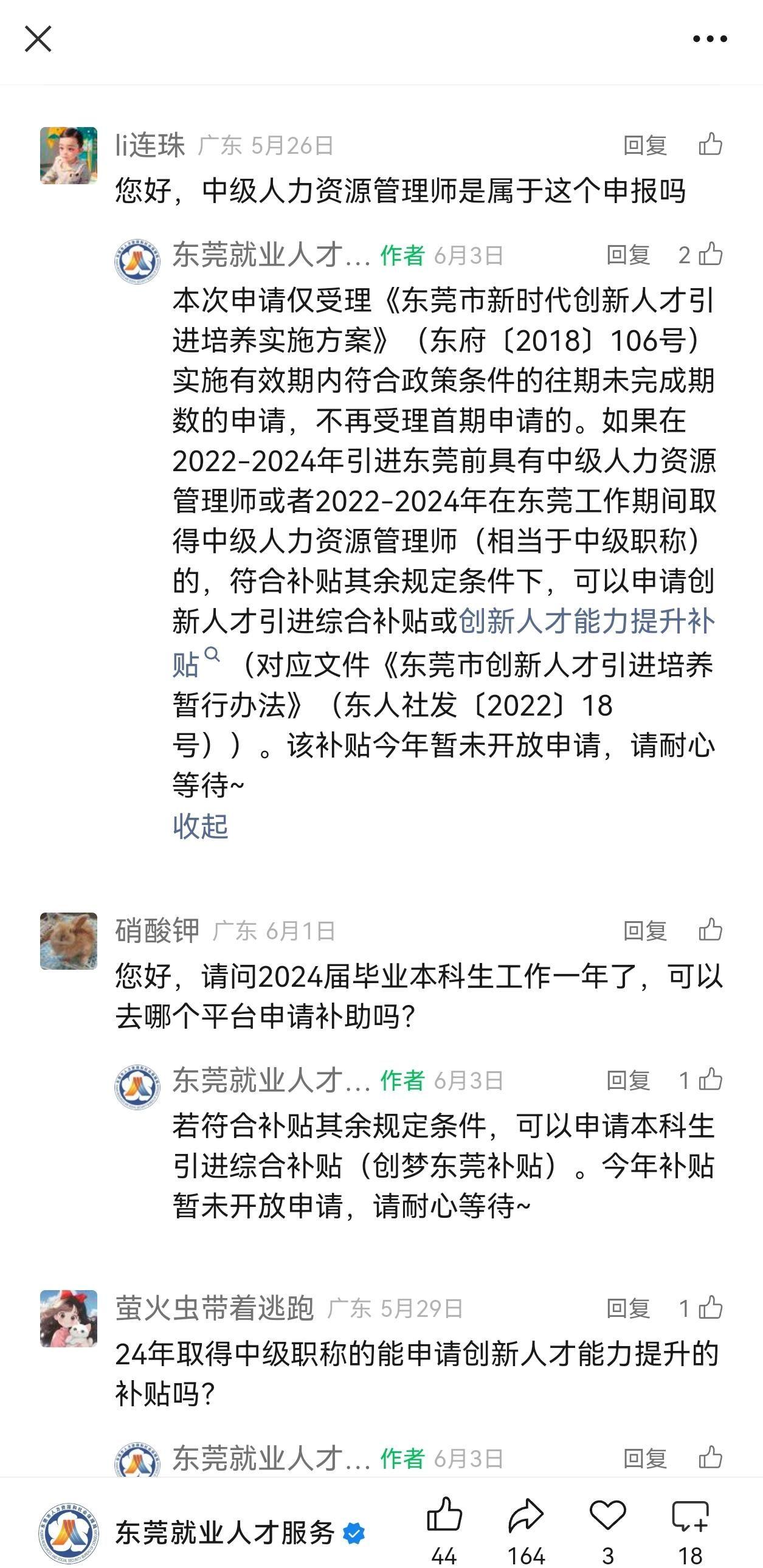This screenshot has width=763, height=1568.
Task: Reply to 硝酸钾's comment
Action: click(x=644, y=931)
